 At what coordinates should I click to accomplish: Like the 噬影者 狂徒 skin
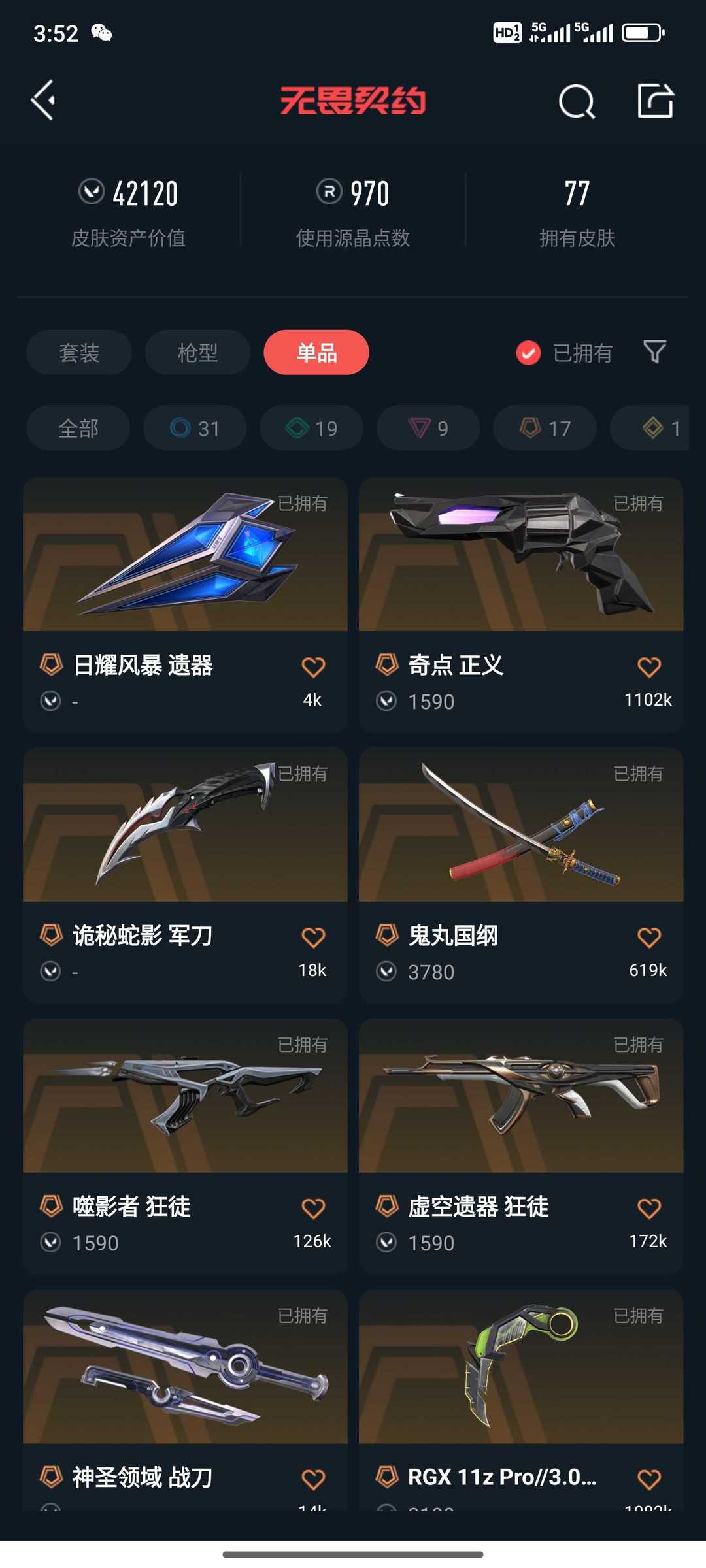313,1208
